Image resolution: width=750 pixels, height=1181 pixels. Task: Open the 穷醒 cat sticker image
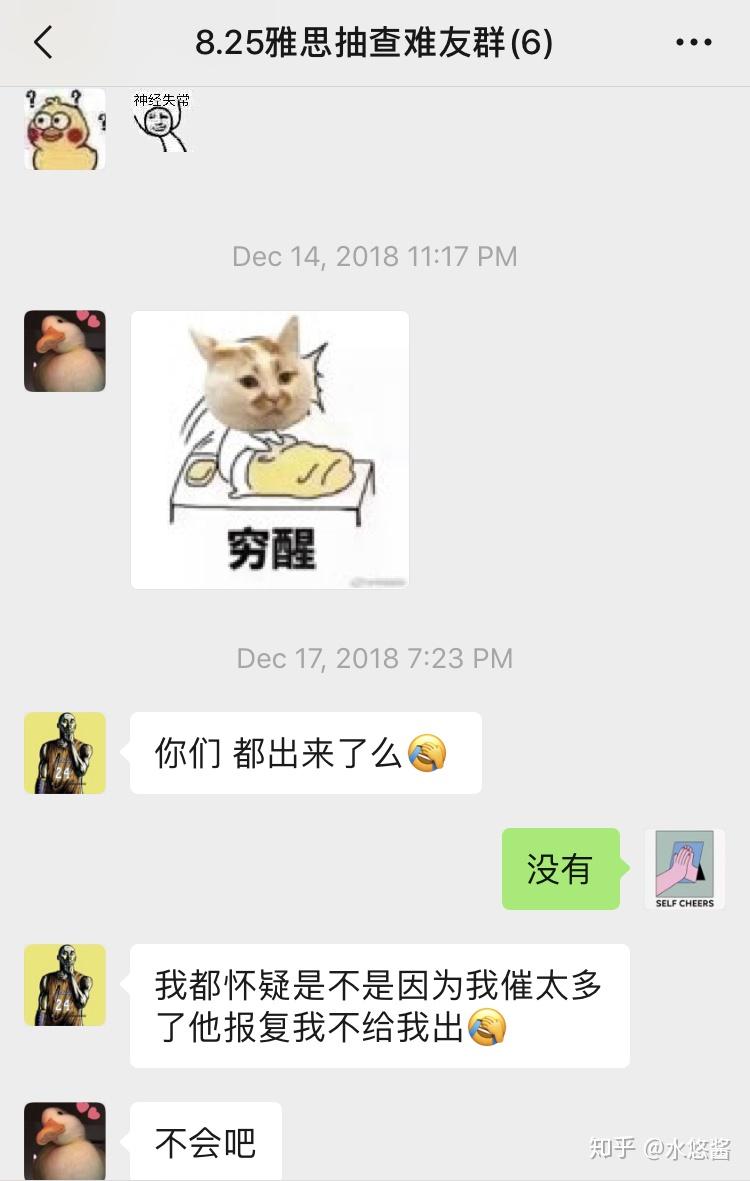(270, 450)
